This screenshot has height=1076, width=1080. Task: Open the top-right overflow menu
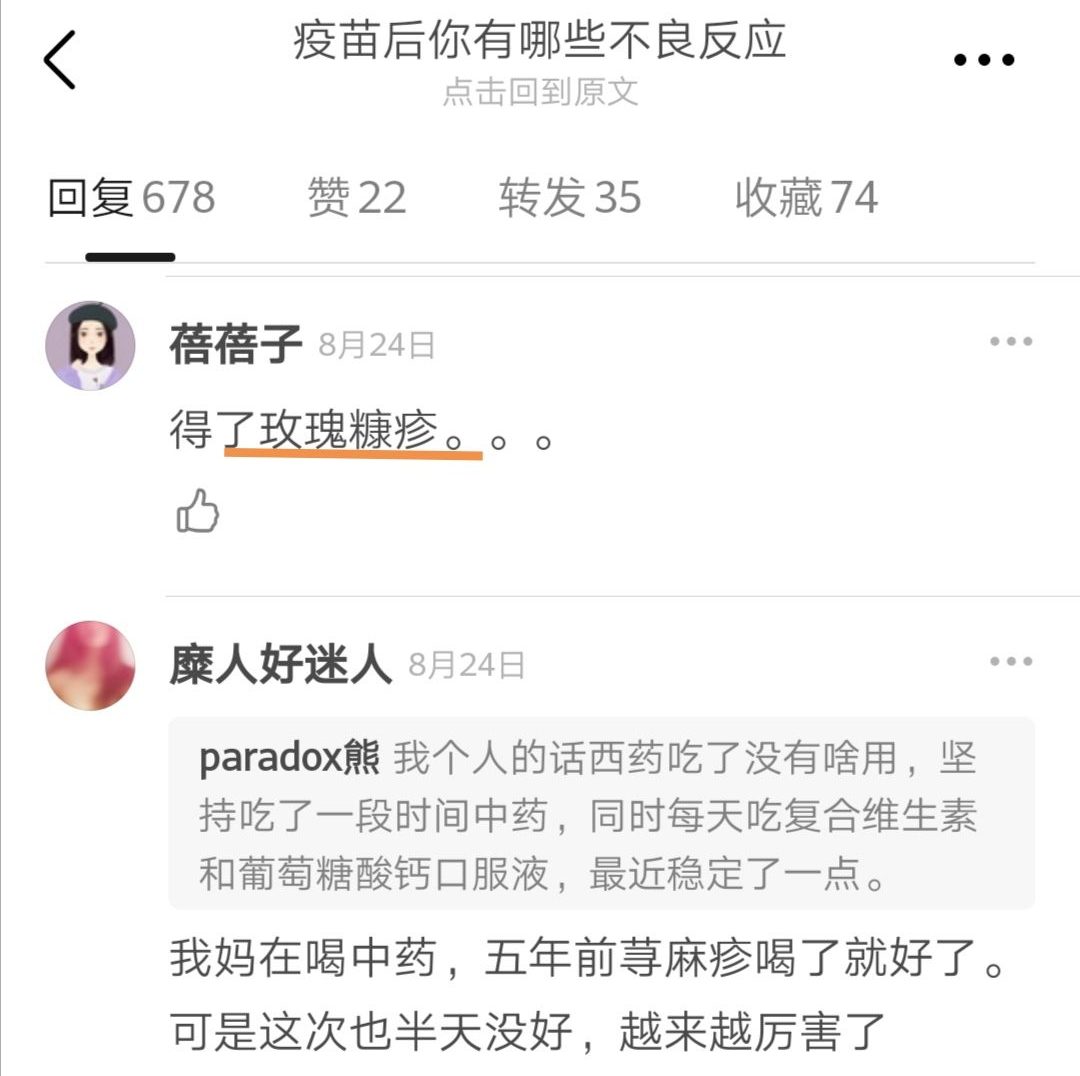point(984,60)
